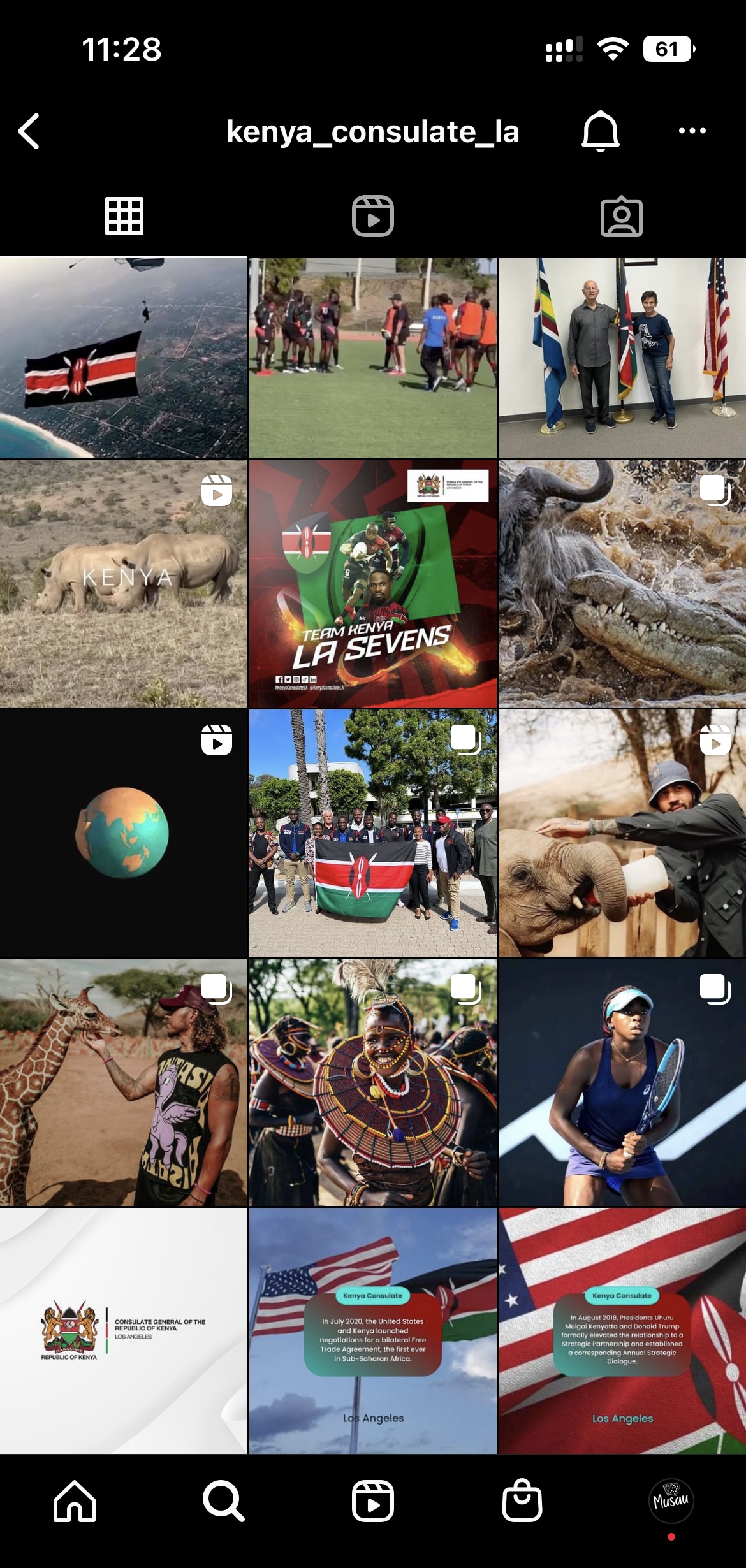The width and height of the screenshot is (746, 1568).
Task: Open the spinning globe reel
Action: pos(123,832)
